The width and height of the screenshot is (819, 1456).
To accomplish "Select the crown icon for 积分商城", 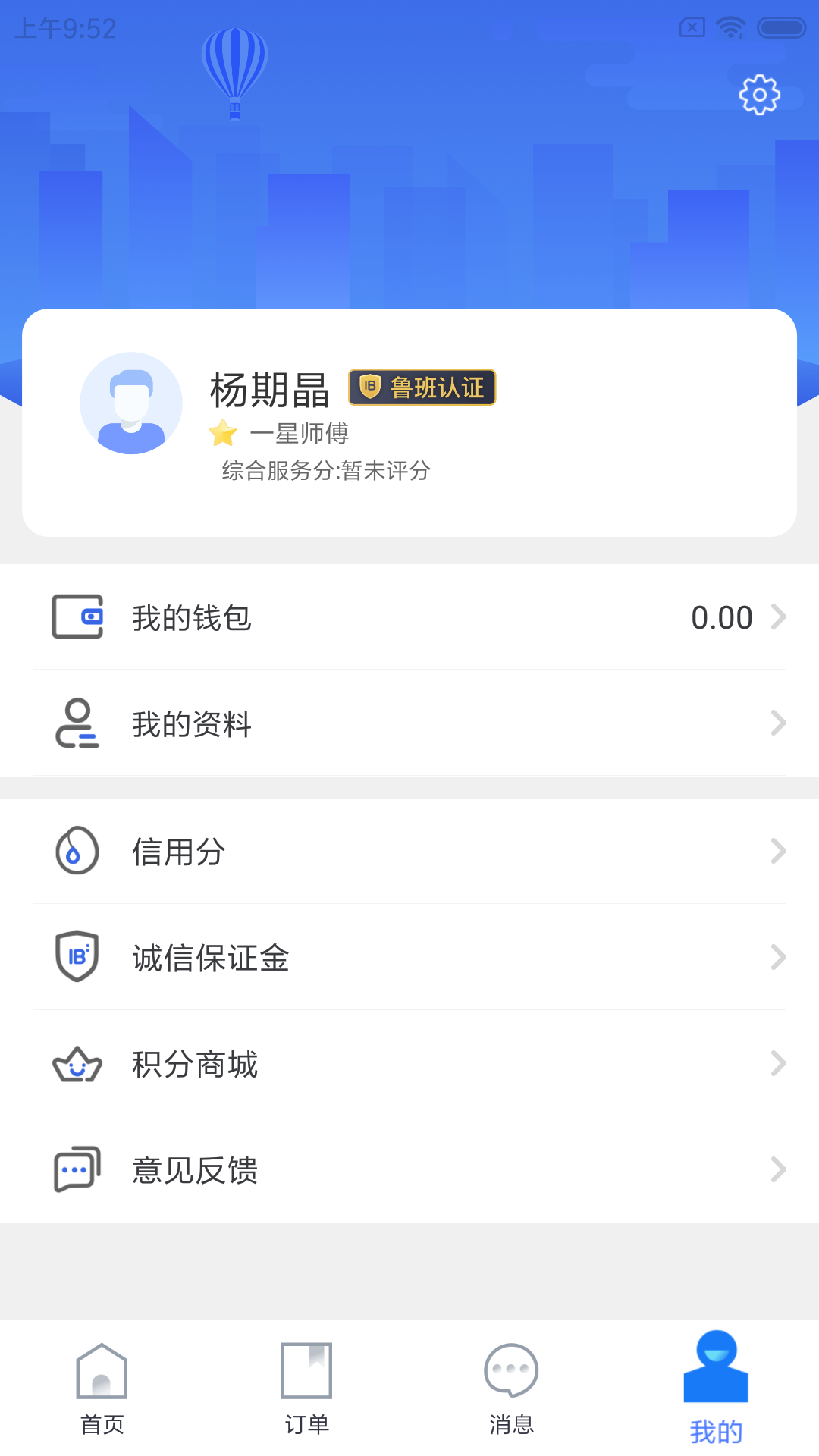I will point(77,1064).
